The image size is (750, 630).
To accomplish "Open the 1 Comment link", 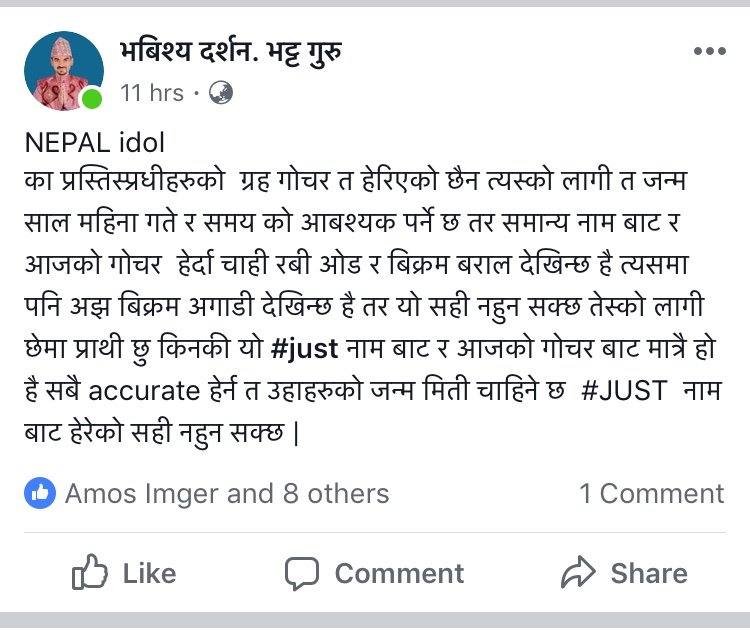I will pos(651,493).
